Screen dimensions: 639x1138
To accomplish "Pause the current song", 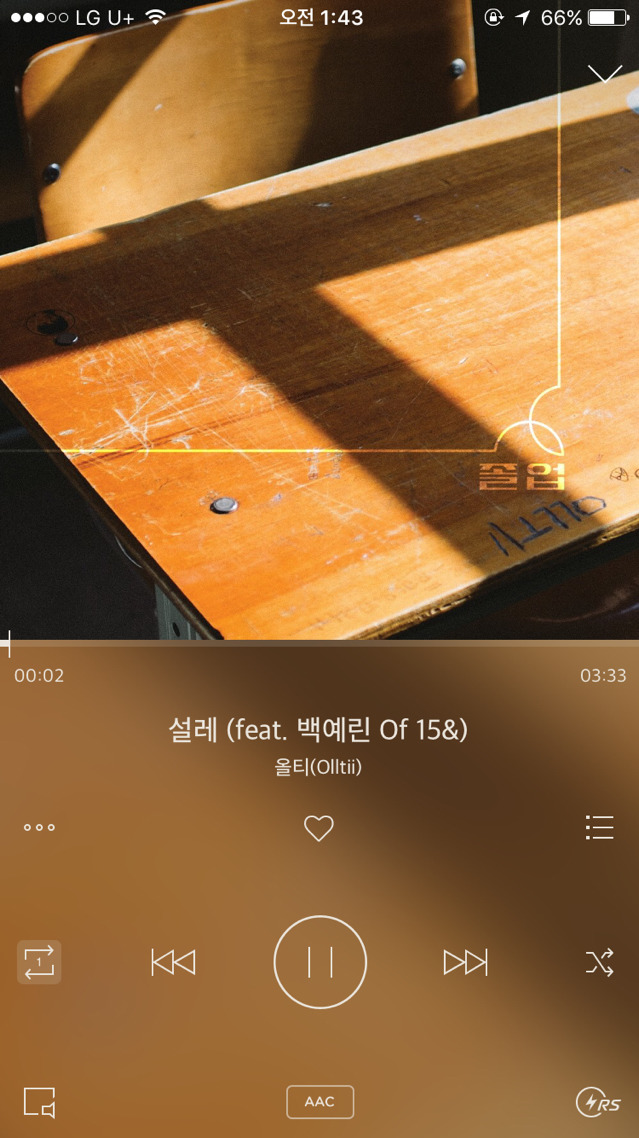I will tap(320, 962).
